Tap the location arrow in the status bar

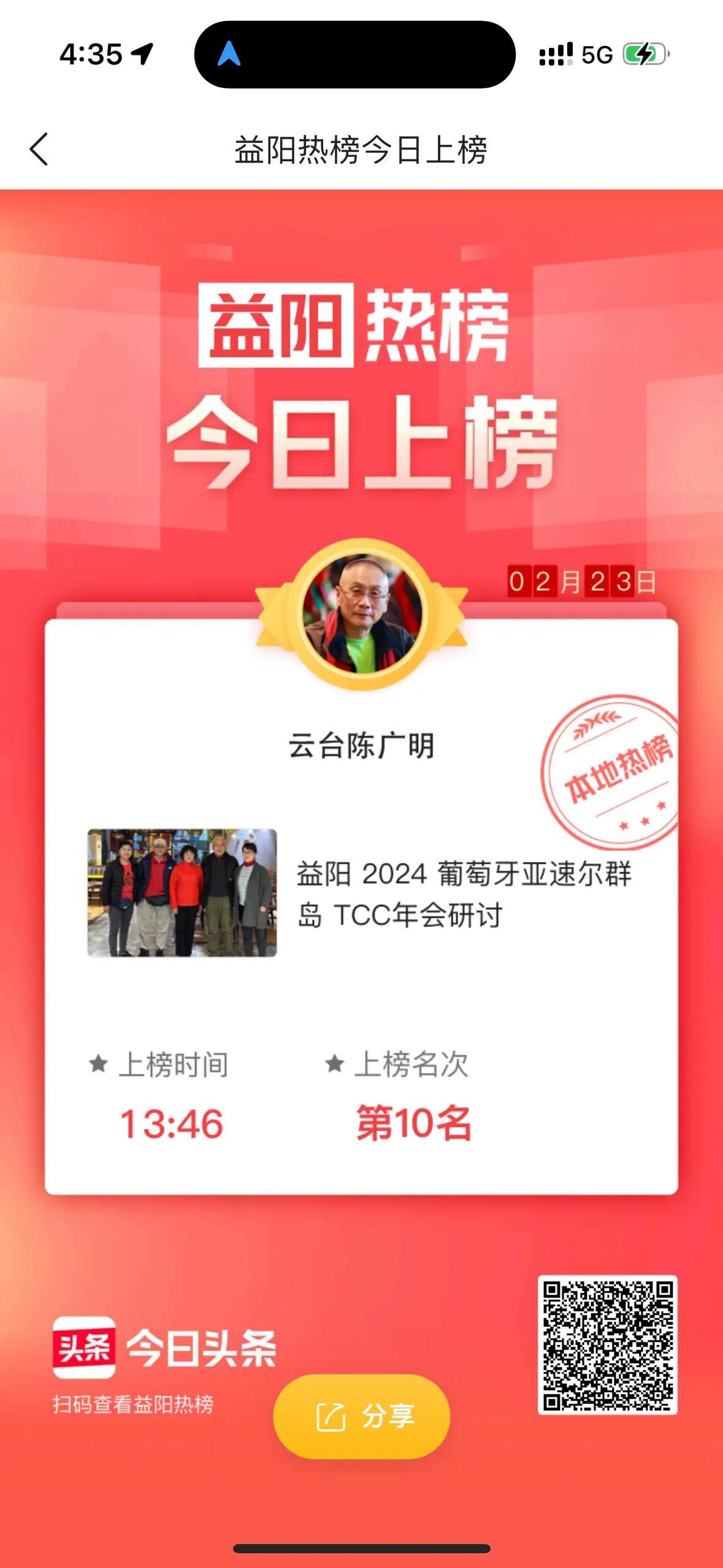(143, 54)
